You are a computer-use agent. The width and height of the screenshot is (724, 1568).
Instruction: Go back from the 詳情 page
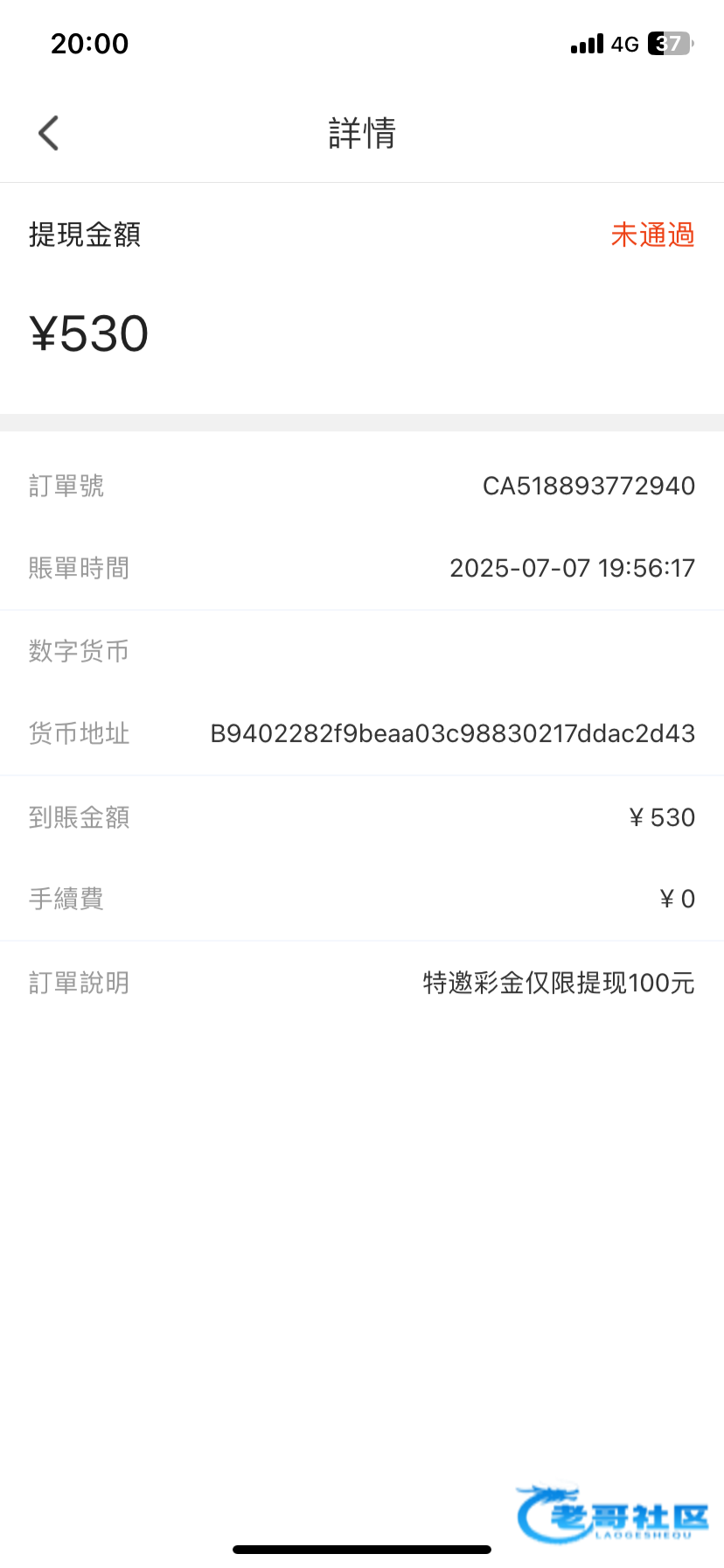point(49,134)
